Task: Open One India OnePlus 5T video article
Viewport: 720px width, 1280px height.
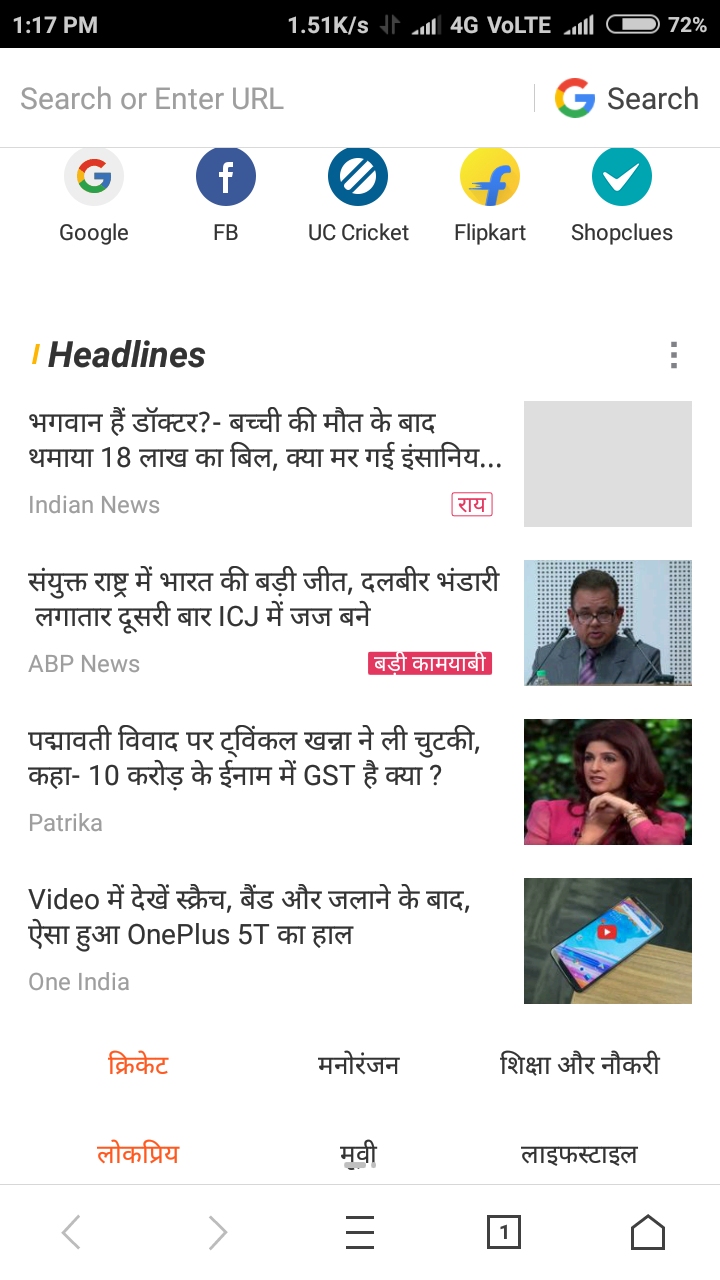Action: 250,917
